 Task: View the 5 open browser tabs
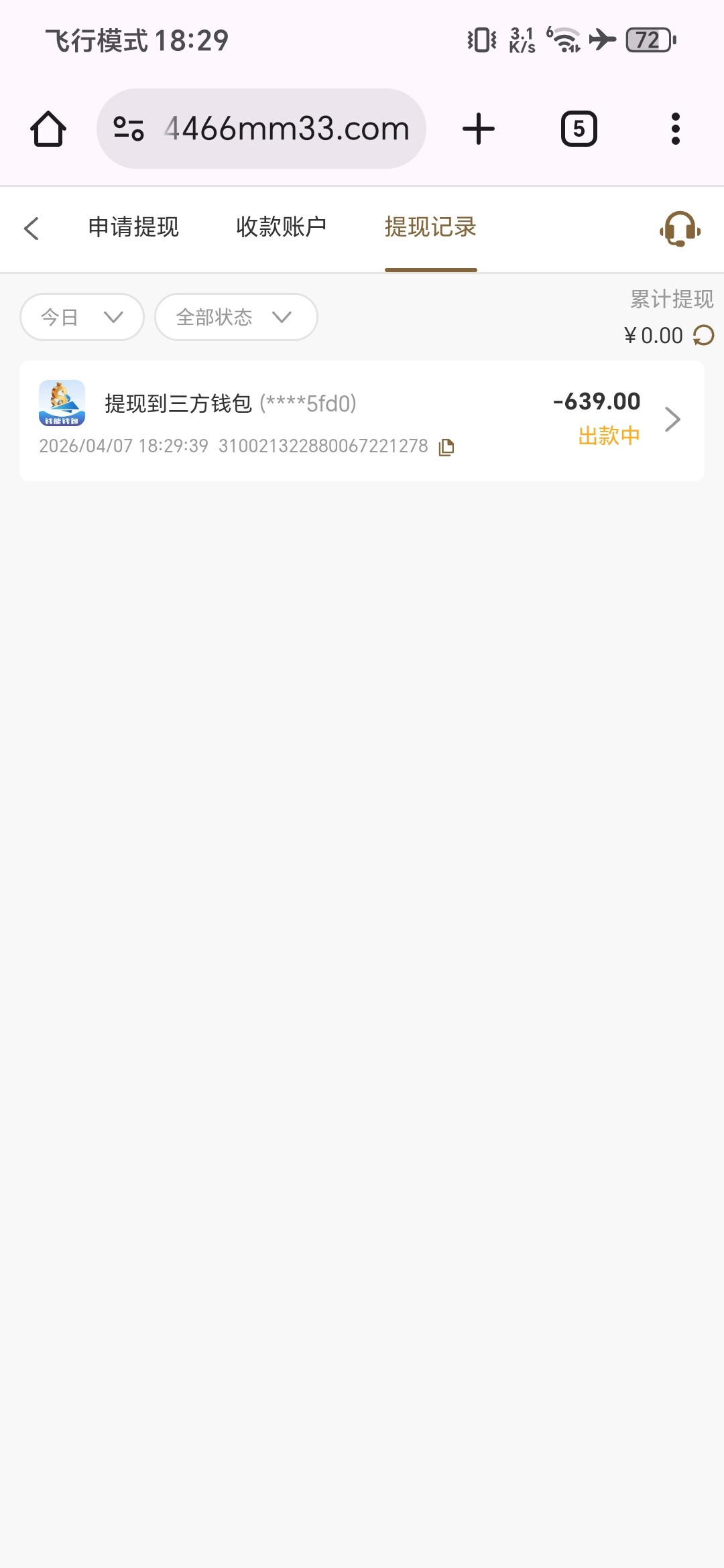579,129
